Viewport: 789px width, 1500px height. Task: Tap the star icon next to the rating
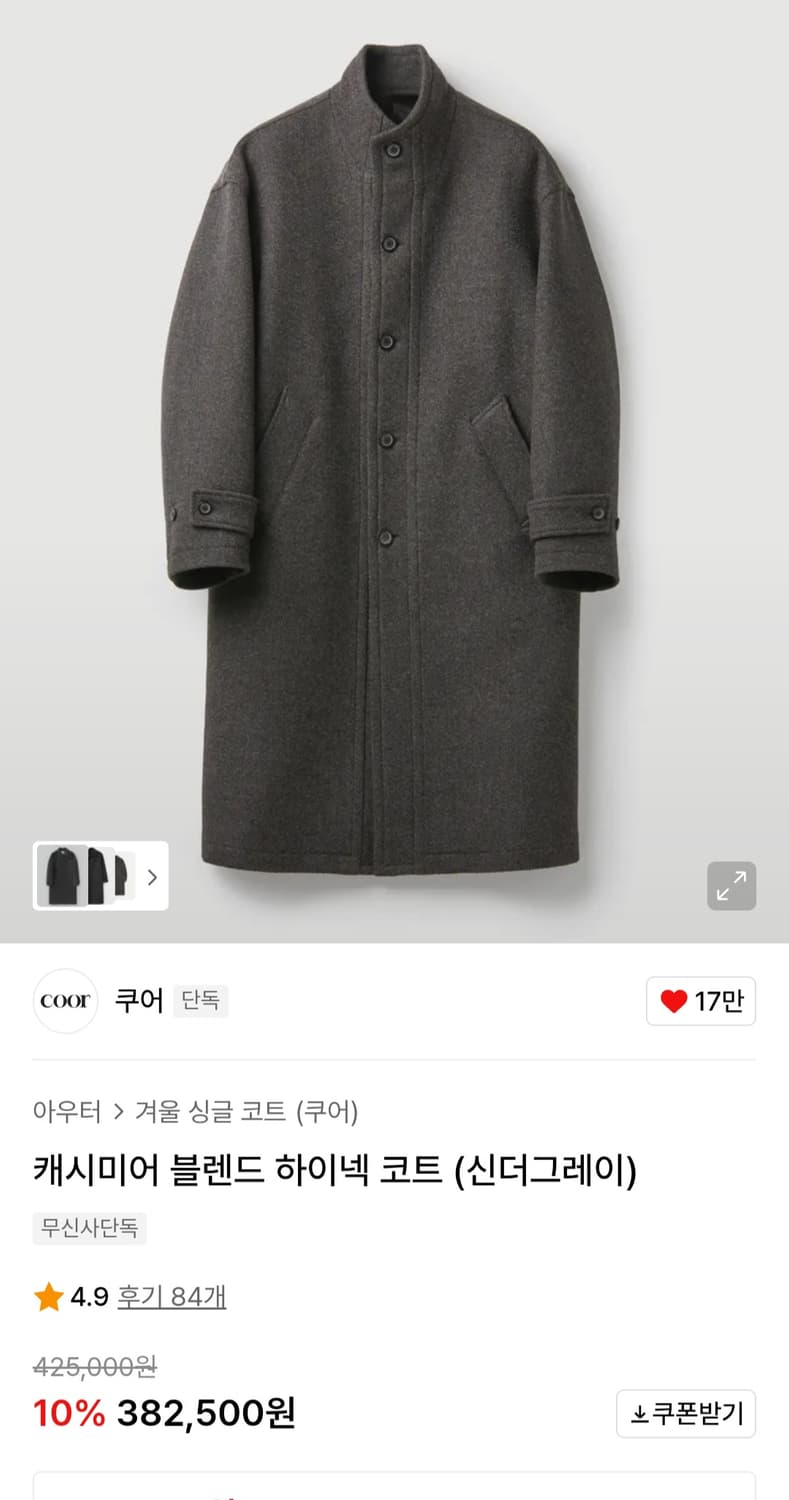click(x=46, y=1297)
